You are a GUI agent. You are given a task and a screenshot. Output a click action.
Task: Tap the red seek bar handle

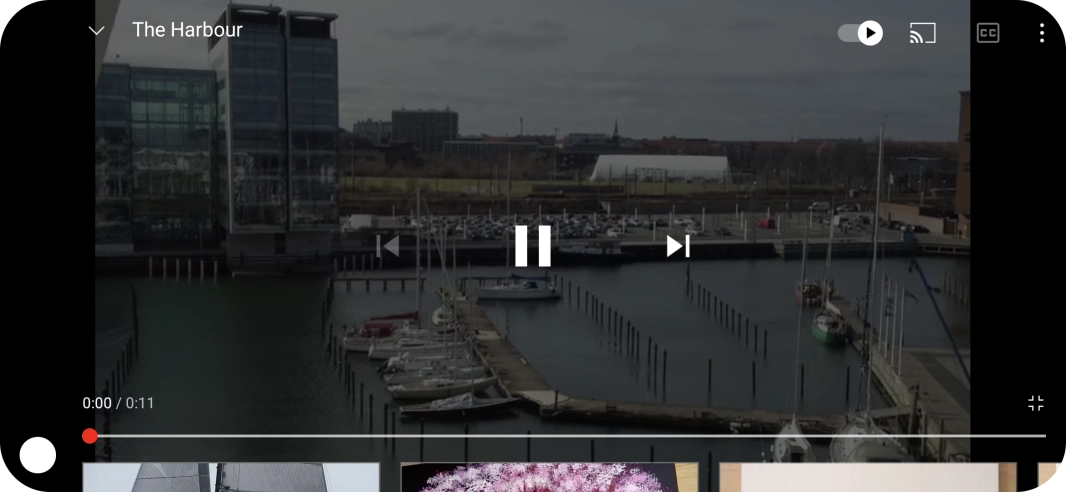pyautogui.click(x=90, y=436)
